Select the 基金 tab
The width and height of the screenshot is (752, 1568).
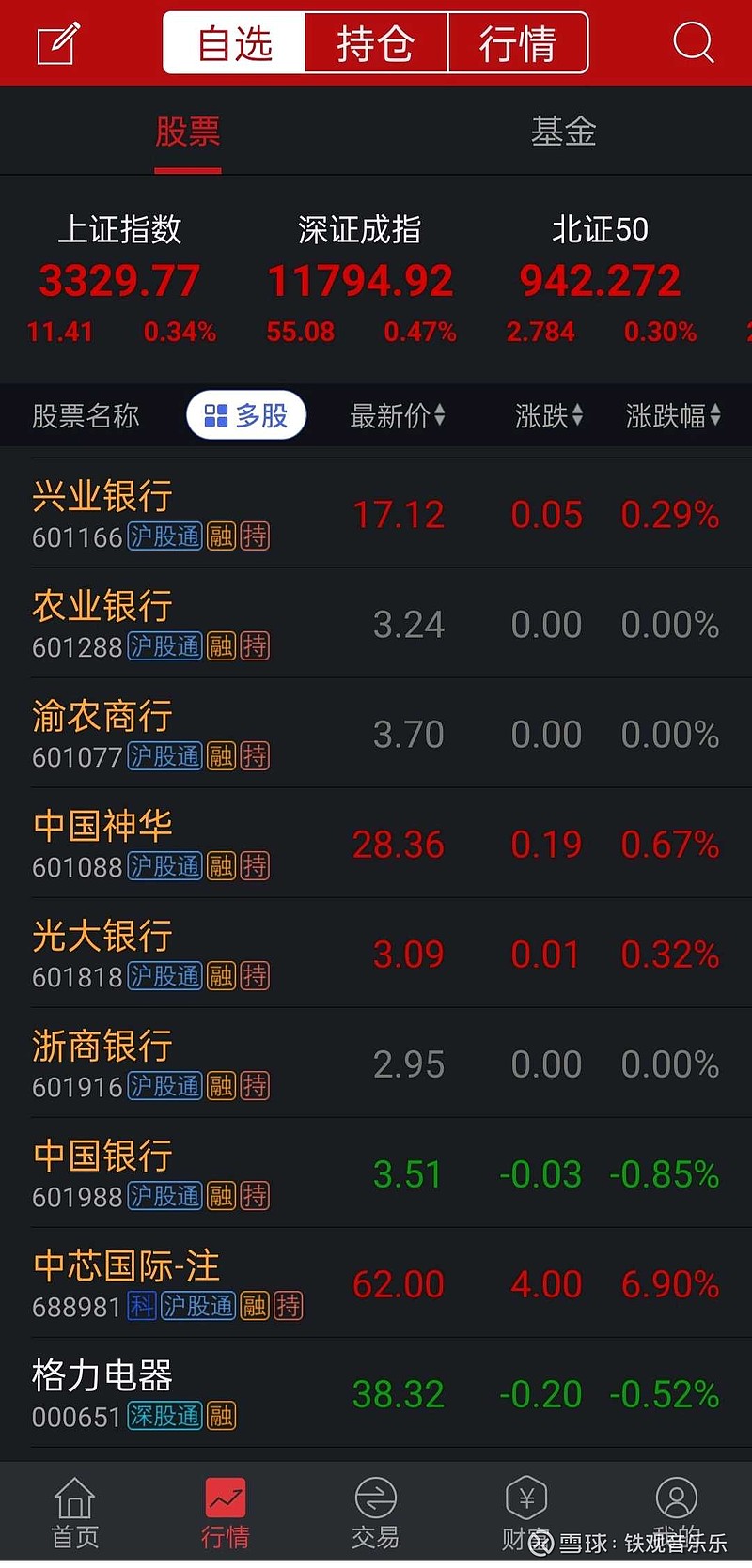tap(563, 132)
